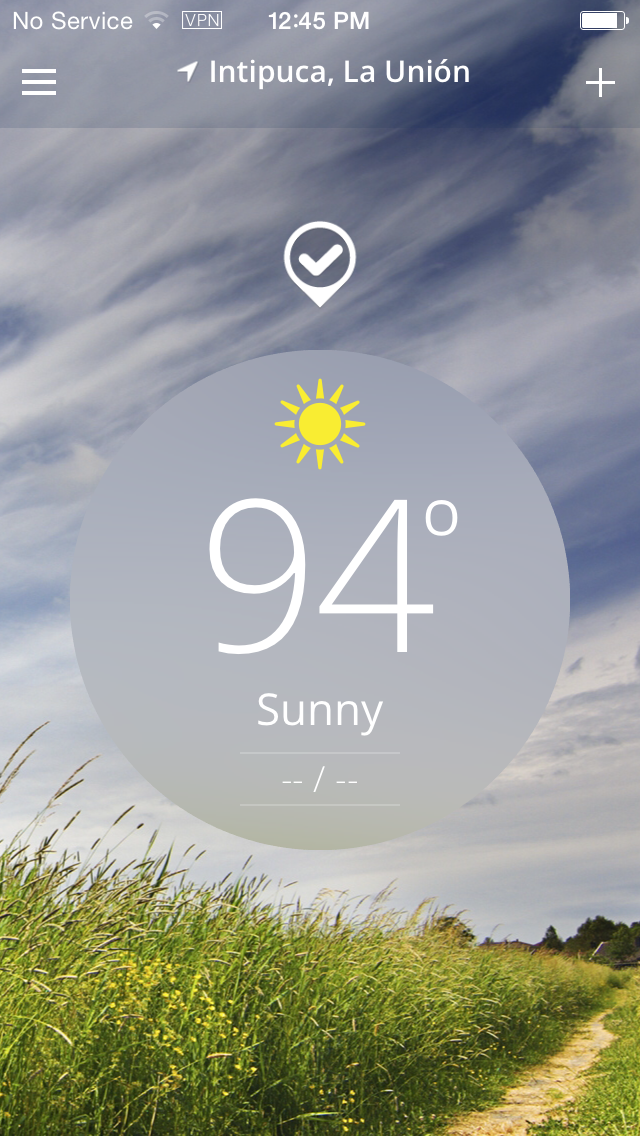
Task: Open the 94° Sunny weather details circle
Action: pos(320,600)
